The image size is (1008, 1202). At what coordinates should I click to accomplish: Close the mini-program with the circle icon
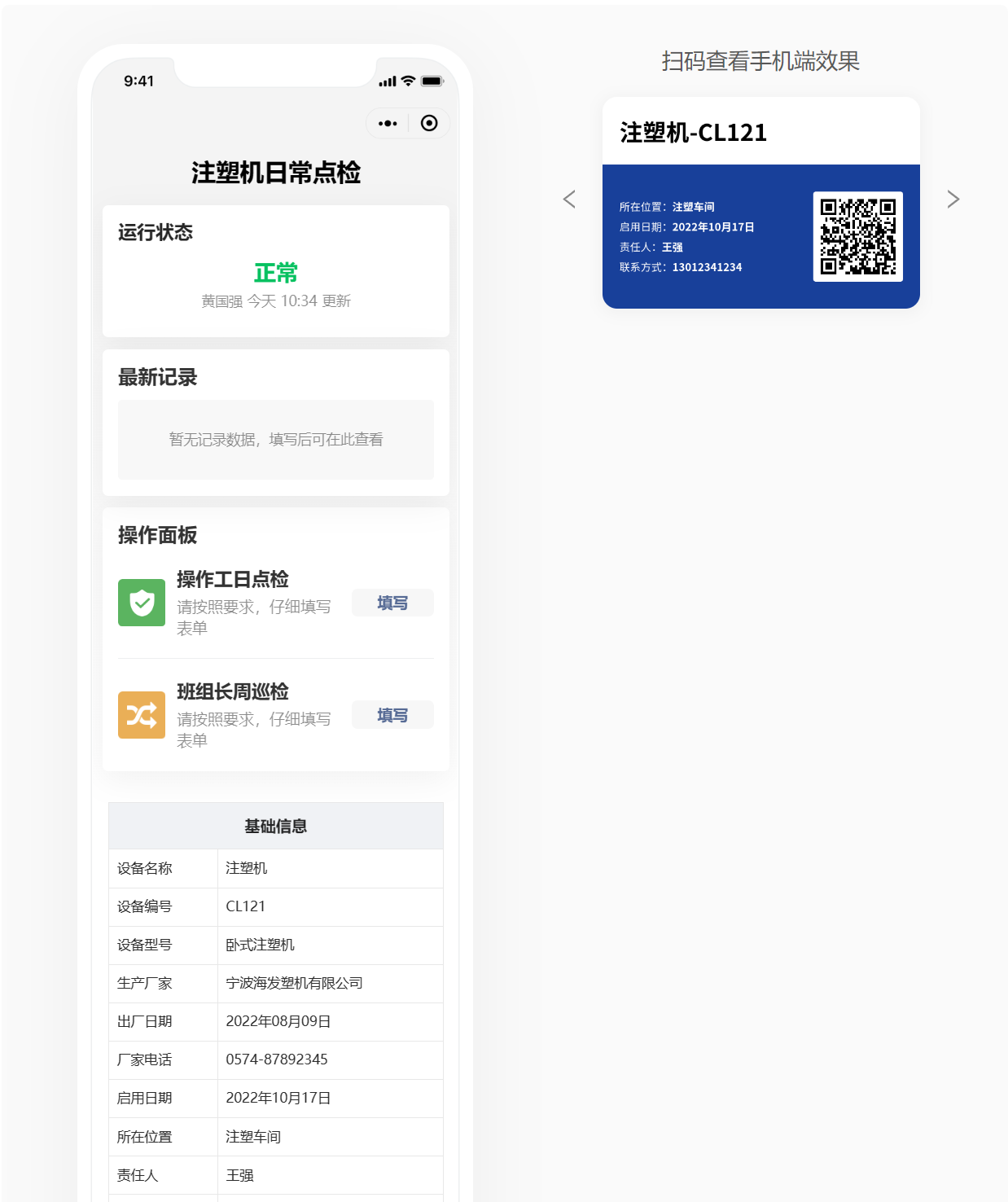point(429,123)
